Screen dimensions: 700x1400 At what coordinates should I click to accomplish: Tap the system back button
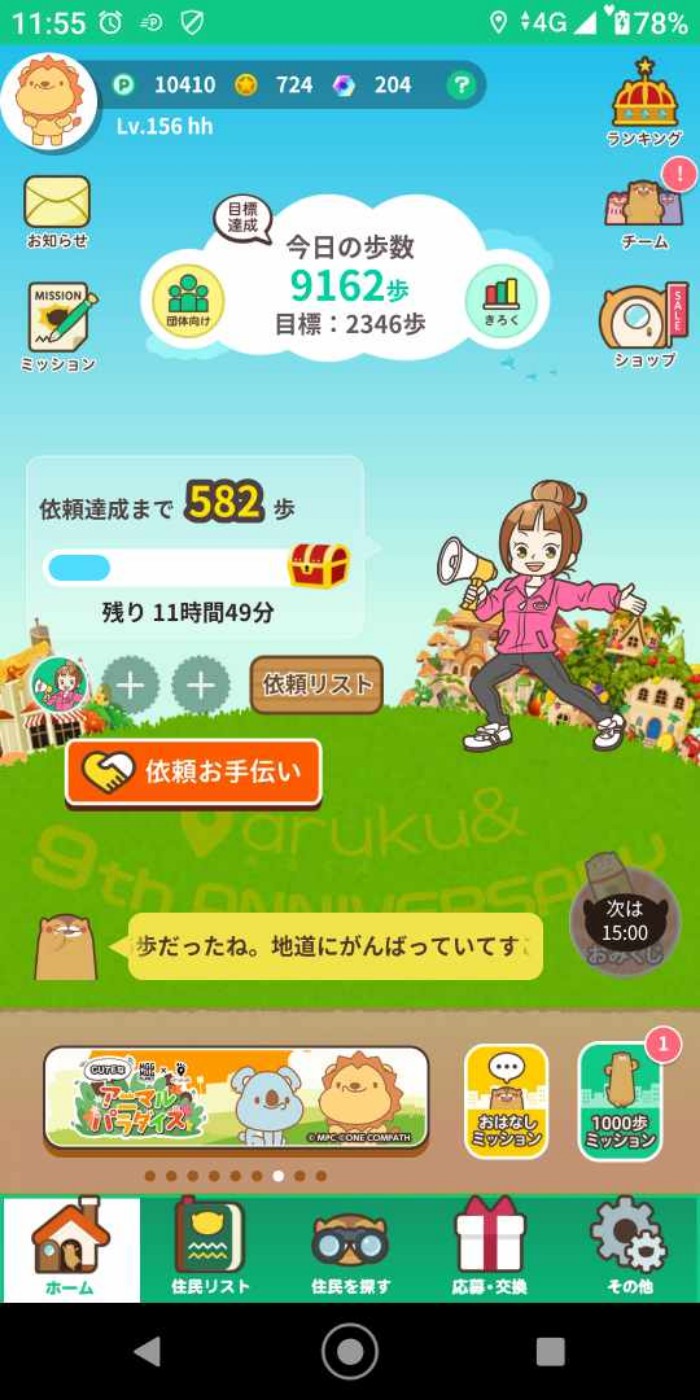point(148,1351)
